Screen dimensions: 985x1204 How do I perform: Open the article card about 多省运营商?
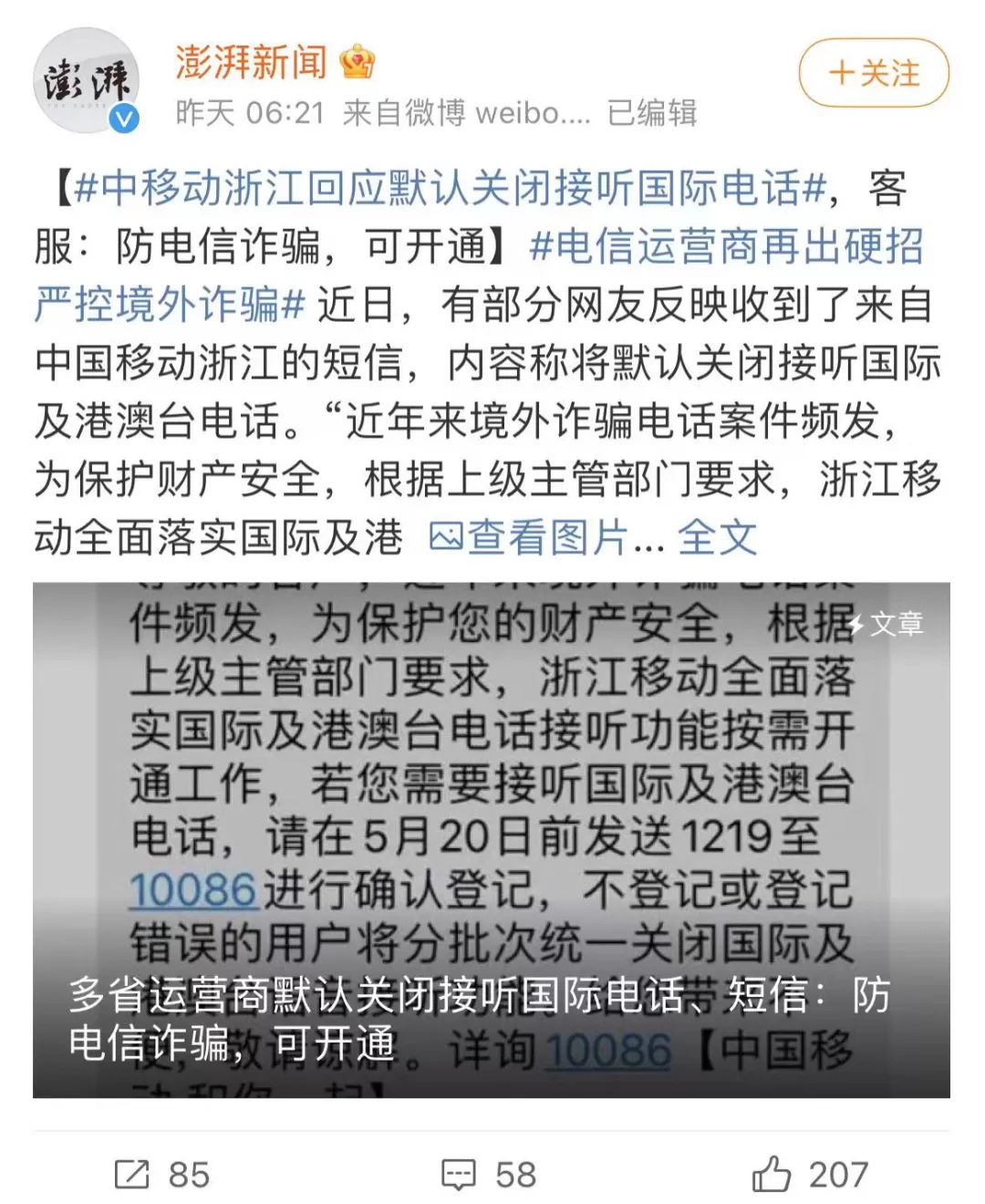tap(492, 840)
